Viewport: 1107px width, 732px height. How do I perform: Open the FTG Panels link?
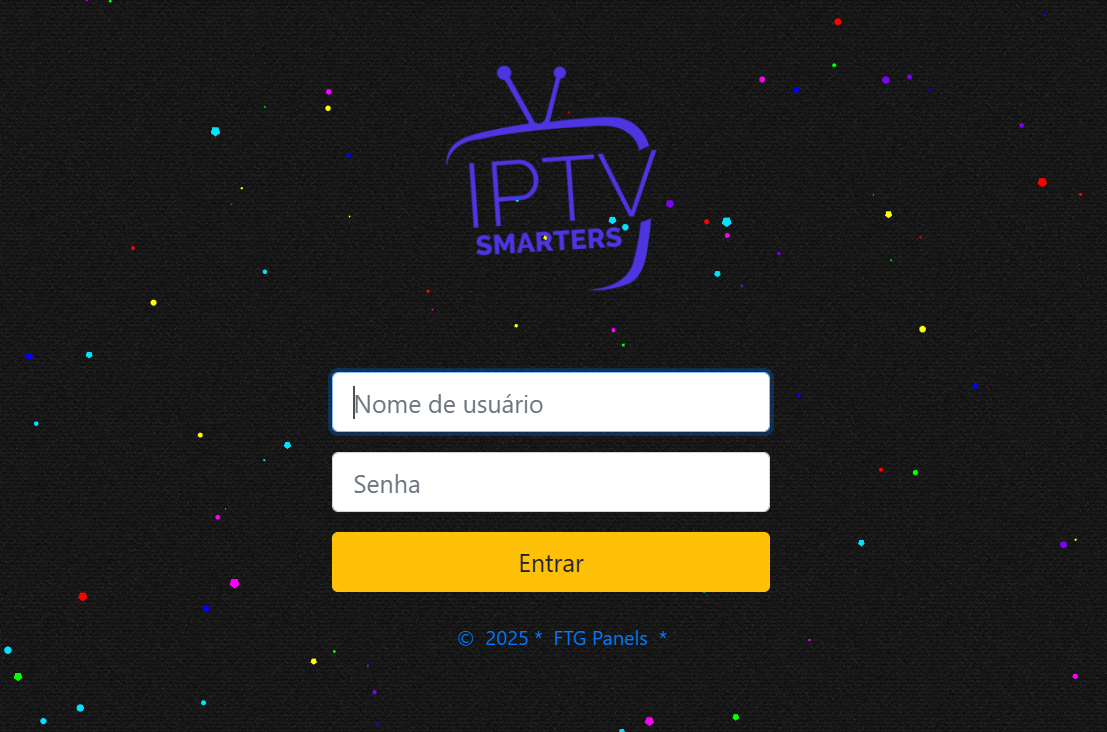(x=600, y=639)
